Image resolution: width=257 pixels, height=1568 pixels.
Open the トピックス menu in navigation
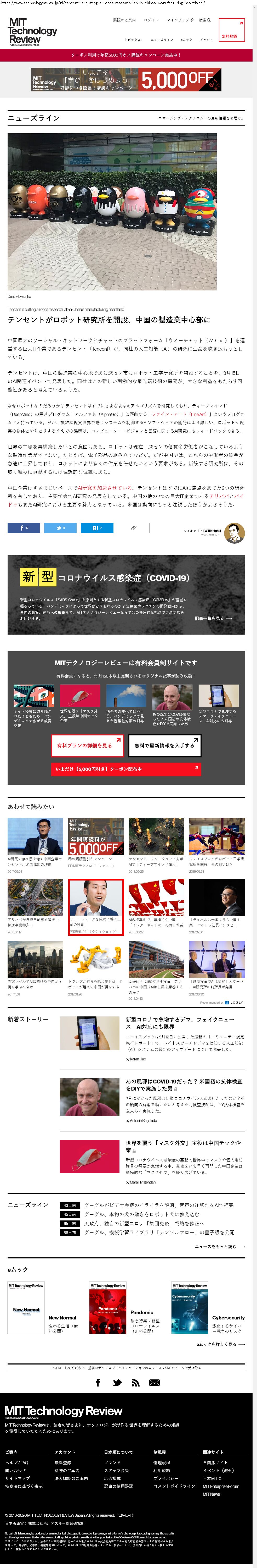coord(134,40)
